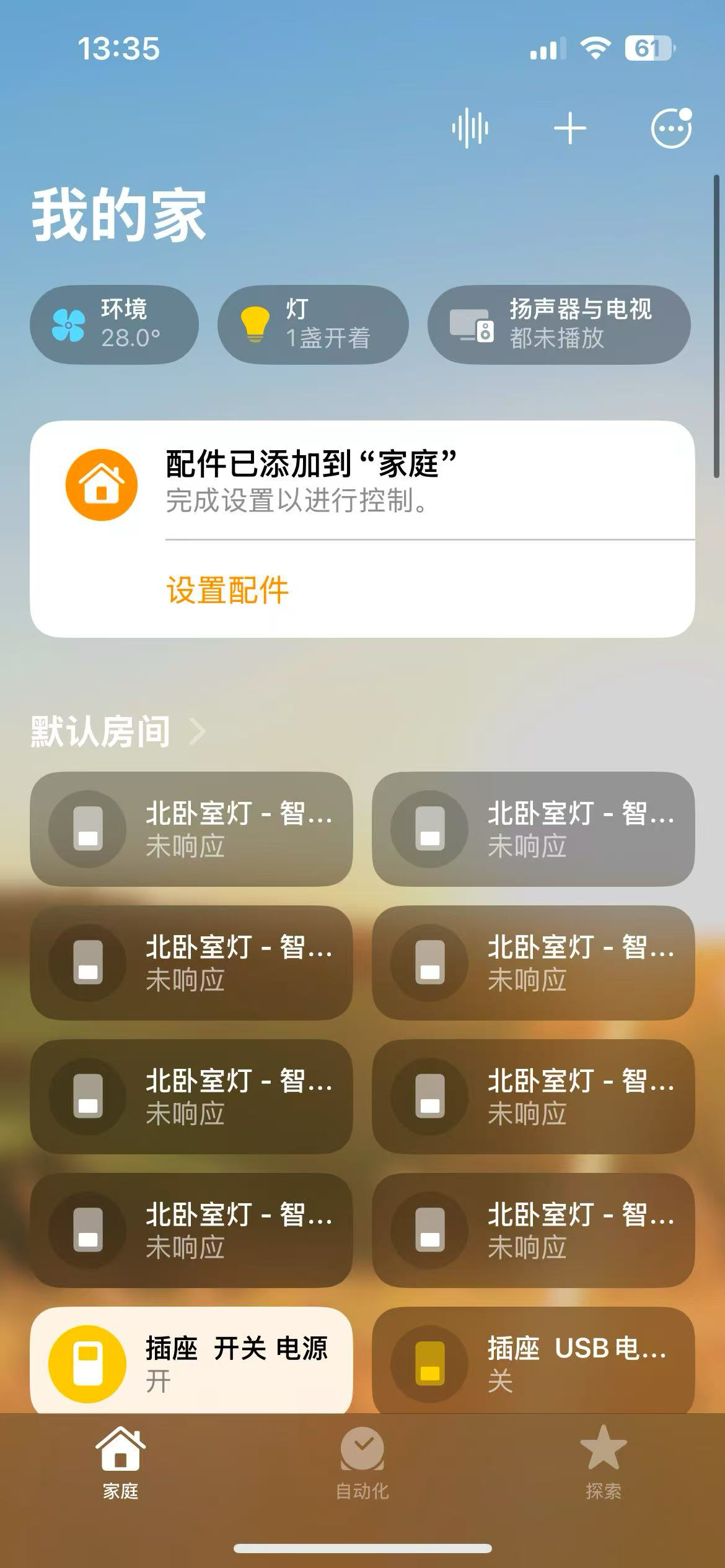
Task: Expand the 默认房间 section chevron
Action: click(198, 731)
